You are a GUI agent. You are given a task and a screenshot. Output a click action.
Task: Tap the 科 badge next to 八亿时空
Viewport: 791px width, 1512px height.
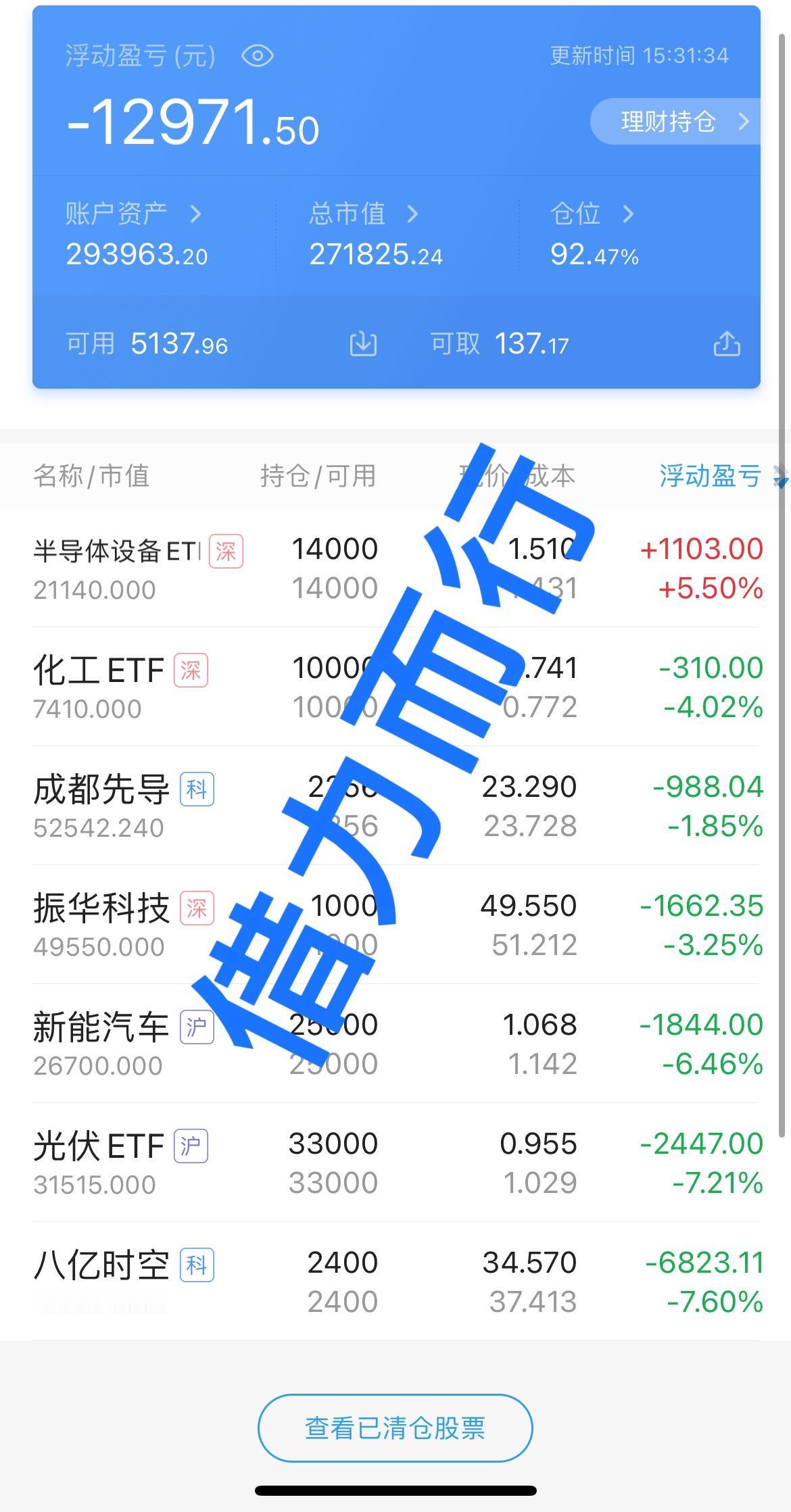[x=196, y=1263]
